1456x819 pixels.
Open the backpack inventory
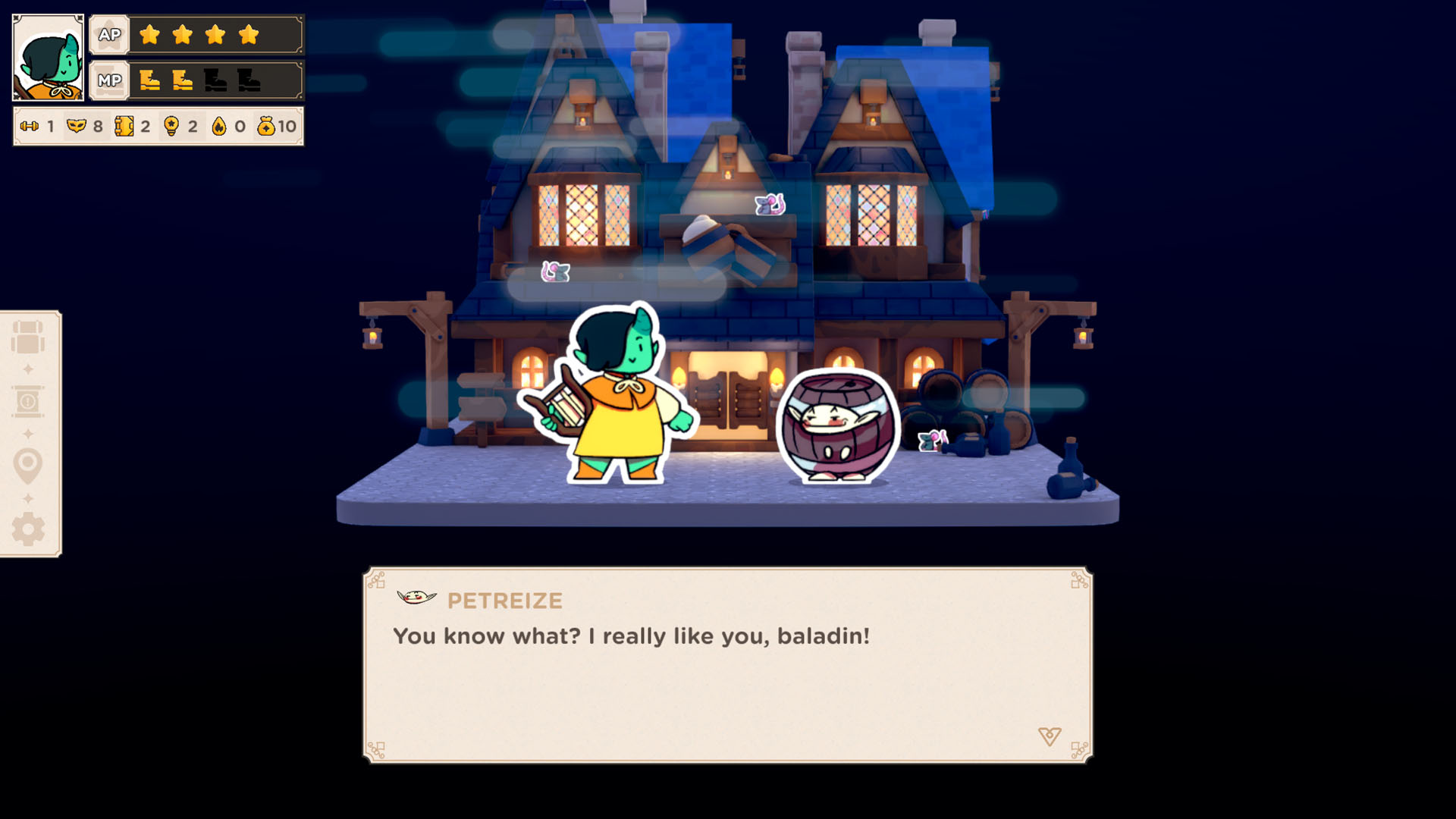point(28,337)
